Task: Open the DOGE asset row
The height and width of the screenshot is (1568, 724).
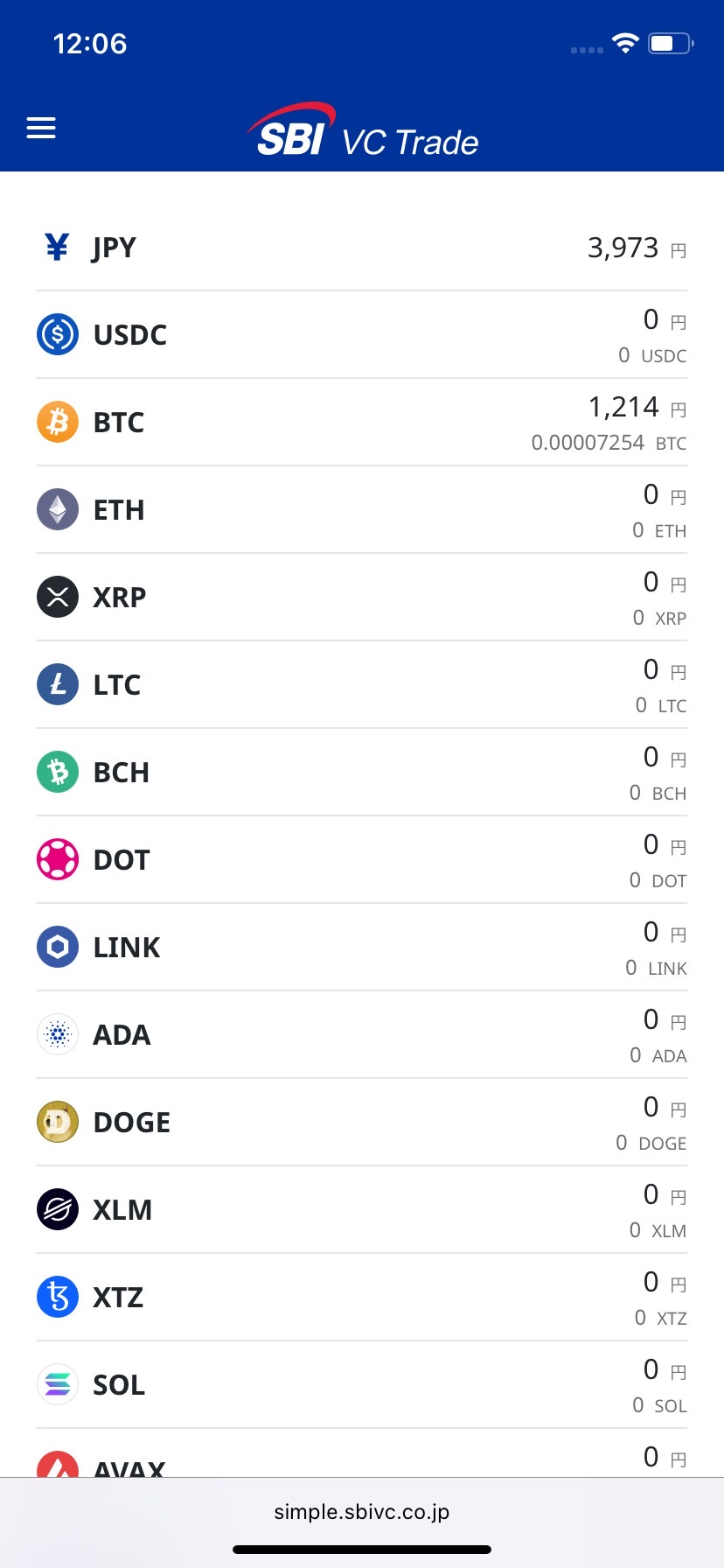Action: [362, 1123]
